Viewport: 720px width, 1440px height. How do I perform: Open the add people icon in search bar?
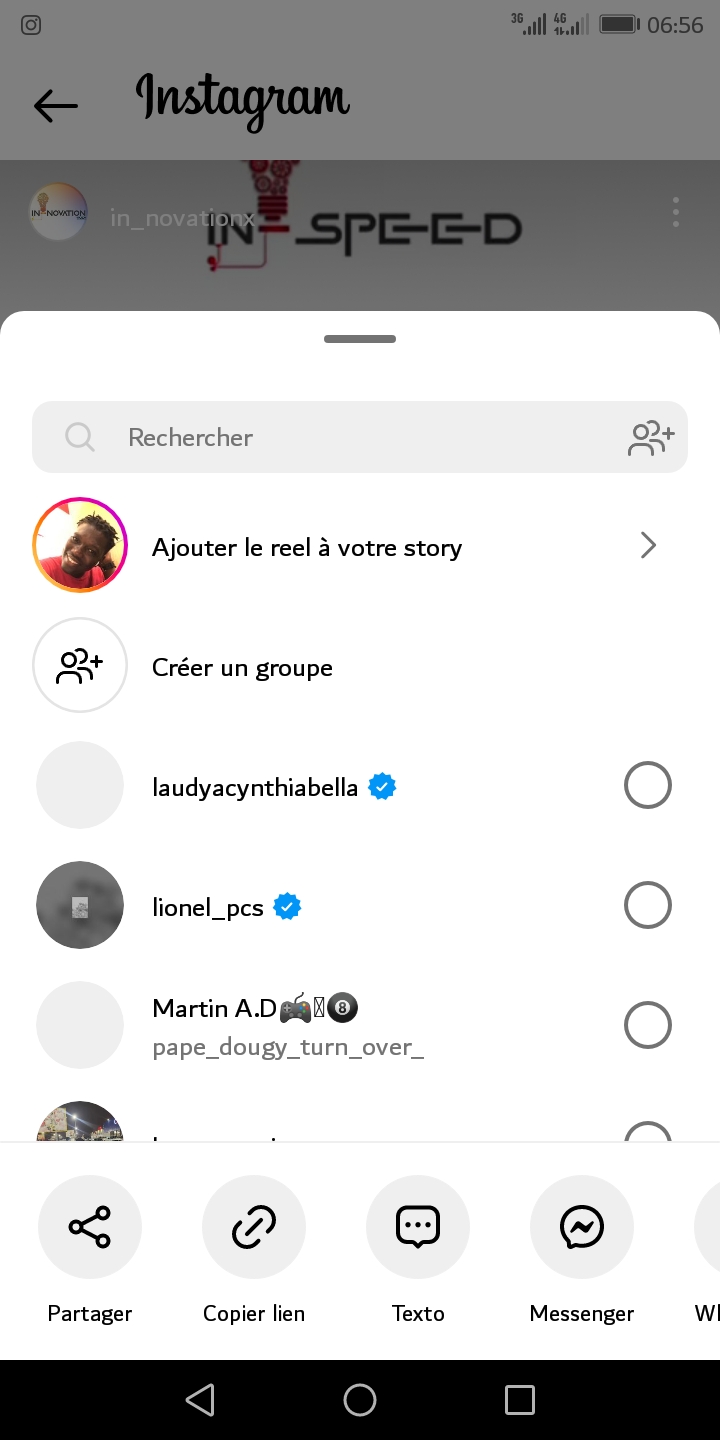(x=651, y=438)
